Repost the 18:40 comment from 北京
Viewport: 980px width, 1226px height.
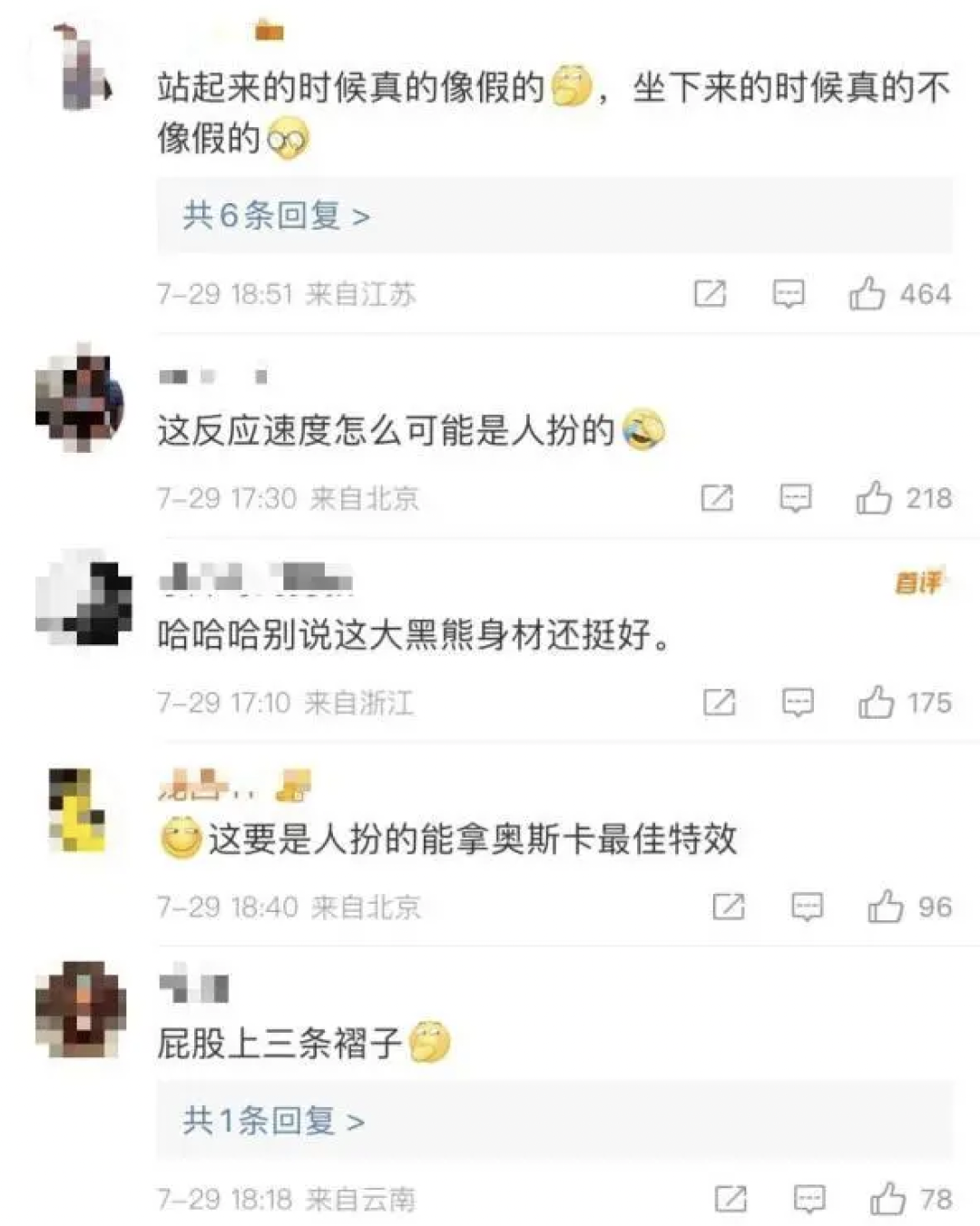(729, 907)
